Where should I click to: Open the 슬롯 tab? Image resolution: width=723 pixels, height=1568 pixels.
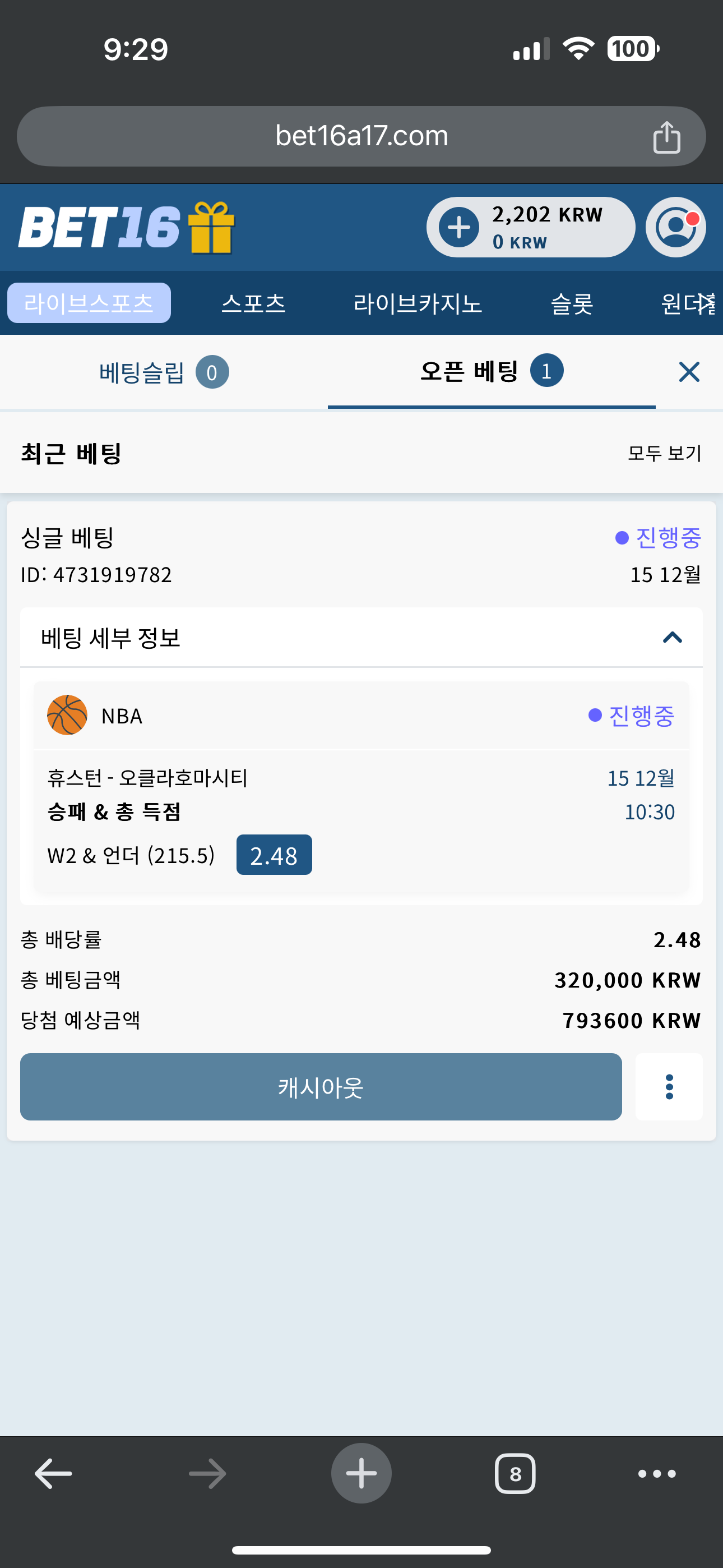[572, 302]
